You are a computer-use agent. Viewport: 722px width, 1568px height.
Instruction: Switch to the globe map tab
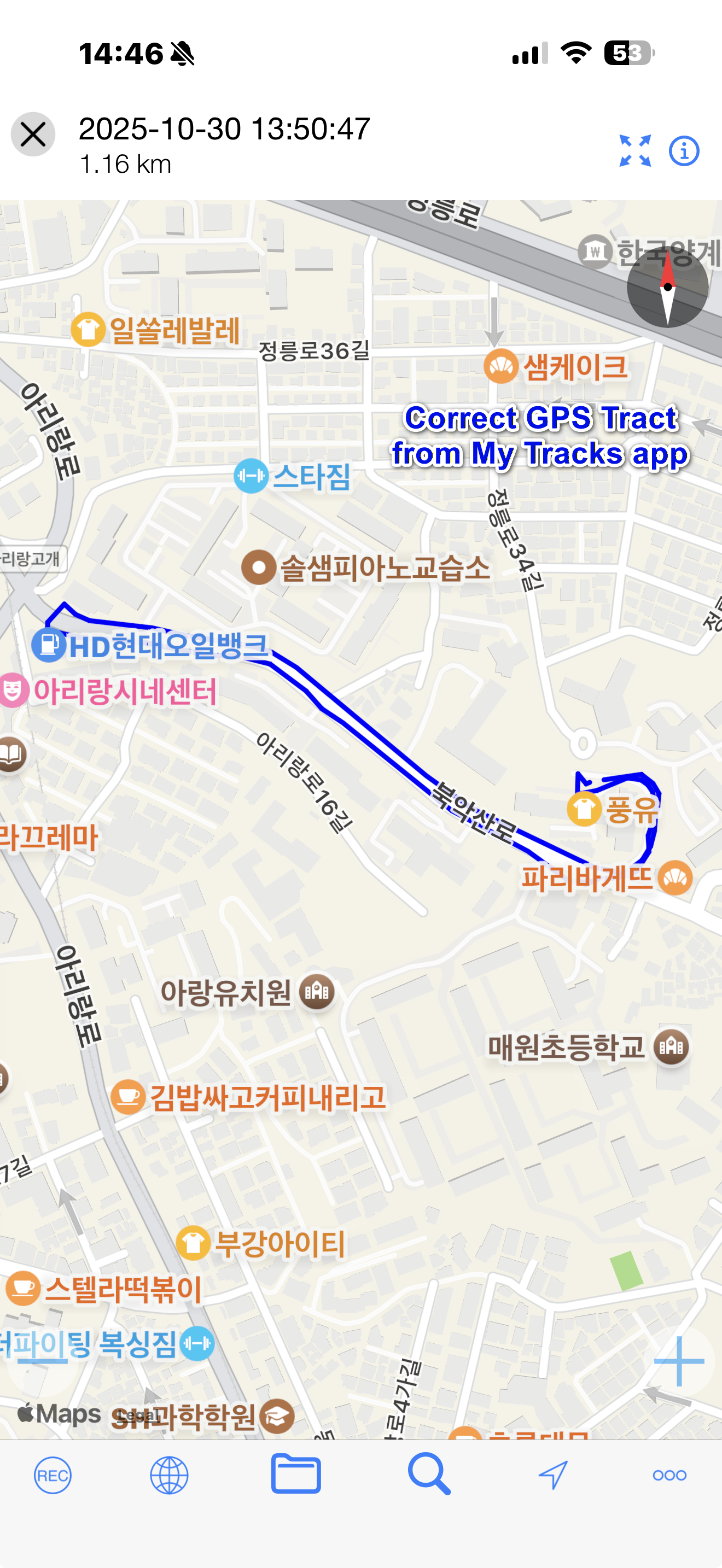pos(168,1475)
